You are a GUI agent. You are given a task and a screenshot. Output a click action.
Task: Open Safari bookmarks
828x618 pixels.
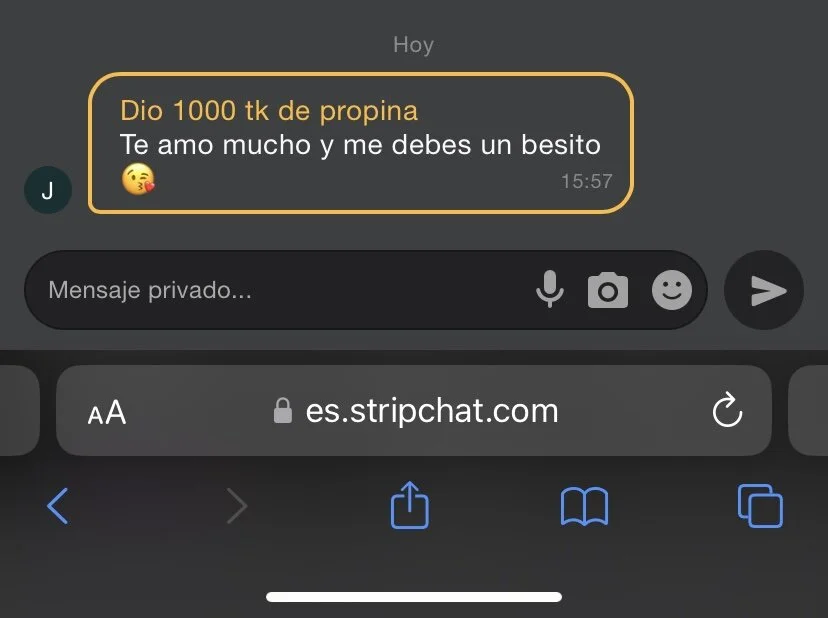(584, 507)
